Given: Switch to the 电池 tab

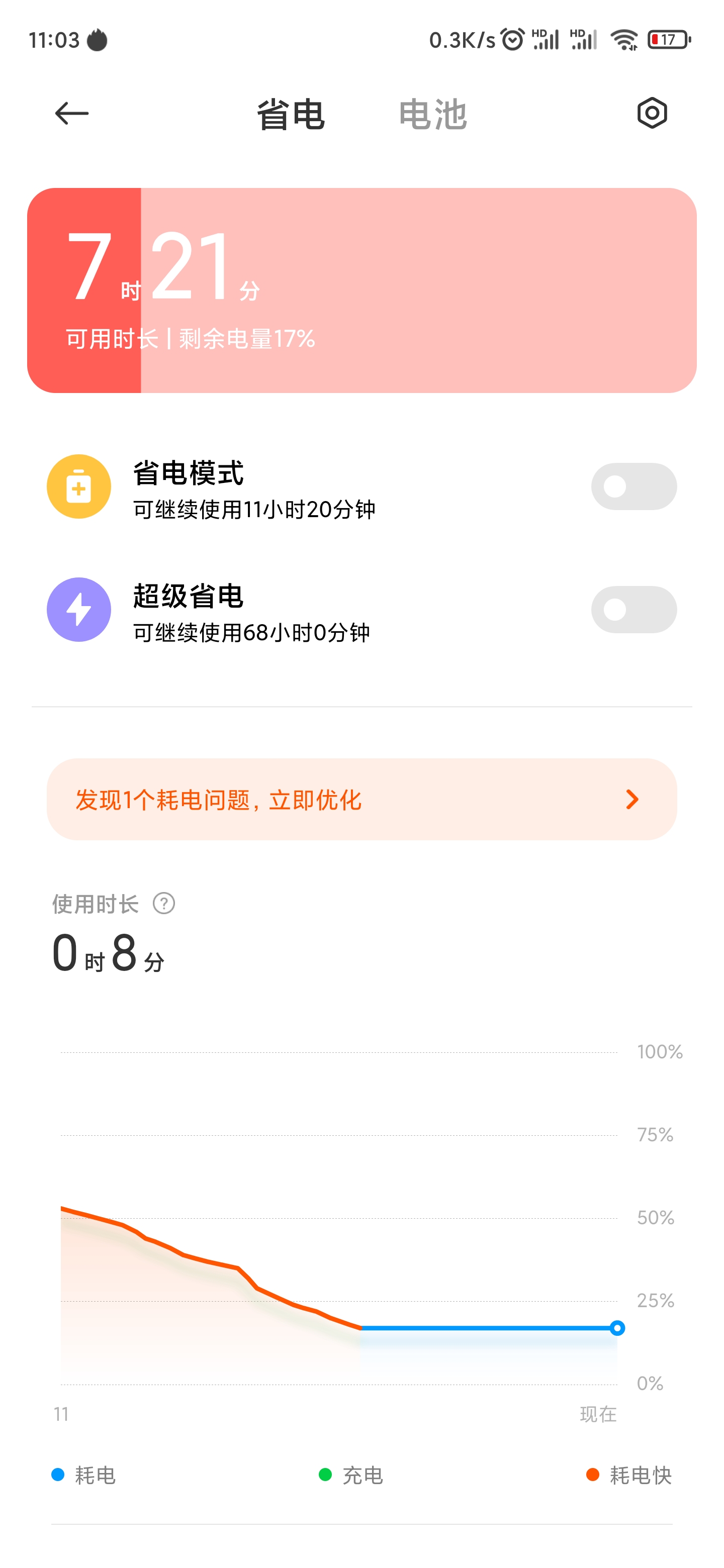Looking at the screenshot, I should (433, 114).
